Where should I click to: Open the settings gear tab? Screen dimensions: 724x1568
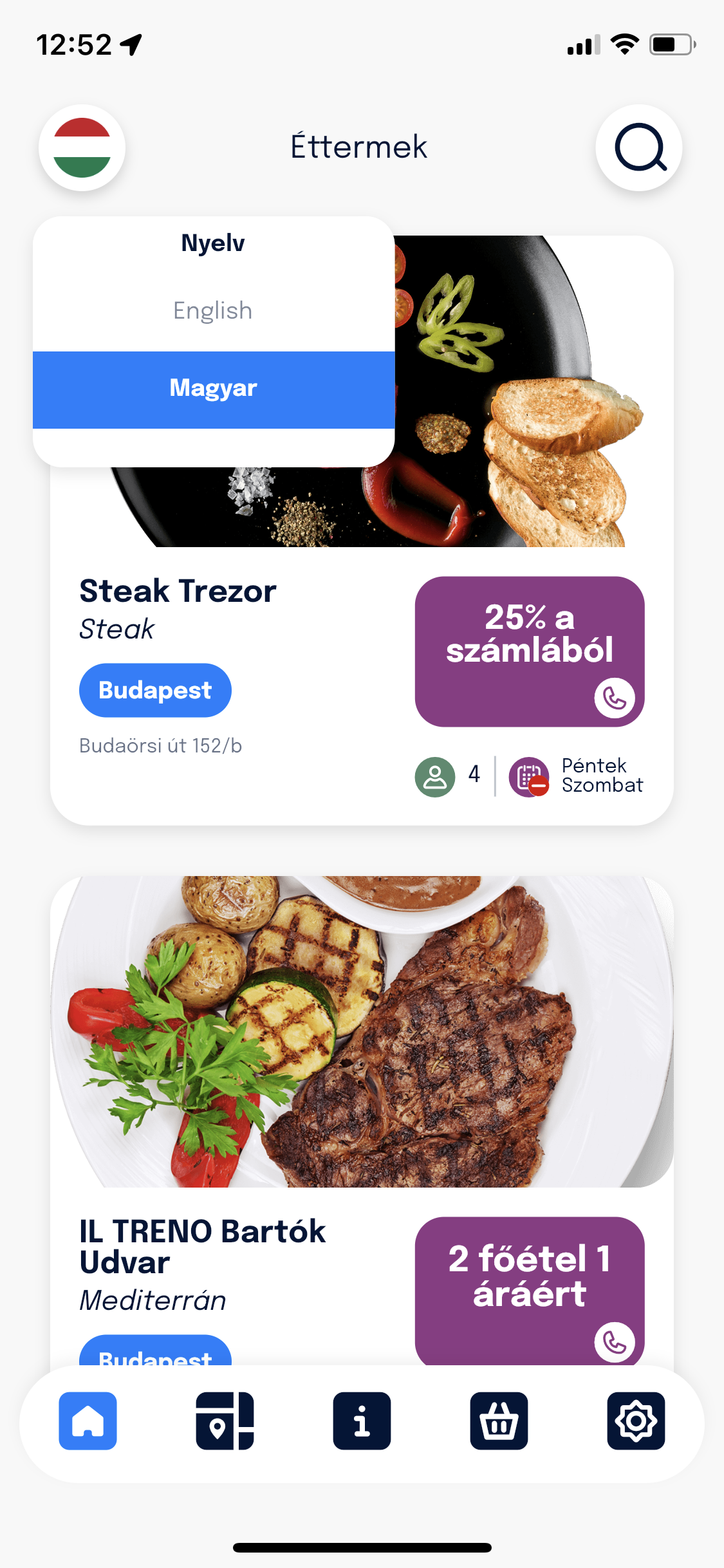coord(636,1421)
